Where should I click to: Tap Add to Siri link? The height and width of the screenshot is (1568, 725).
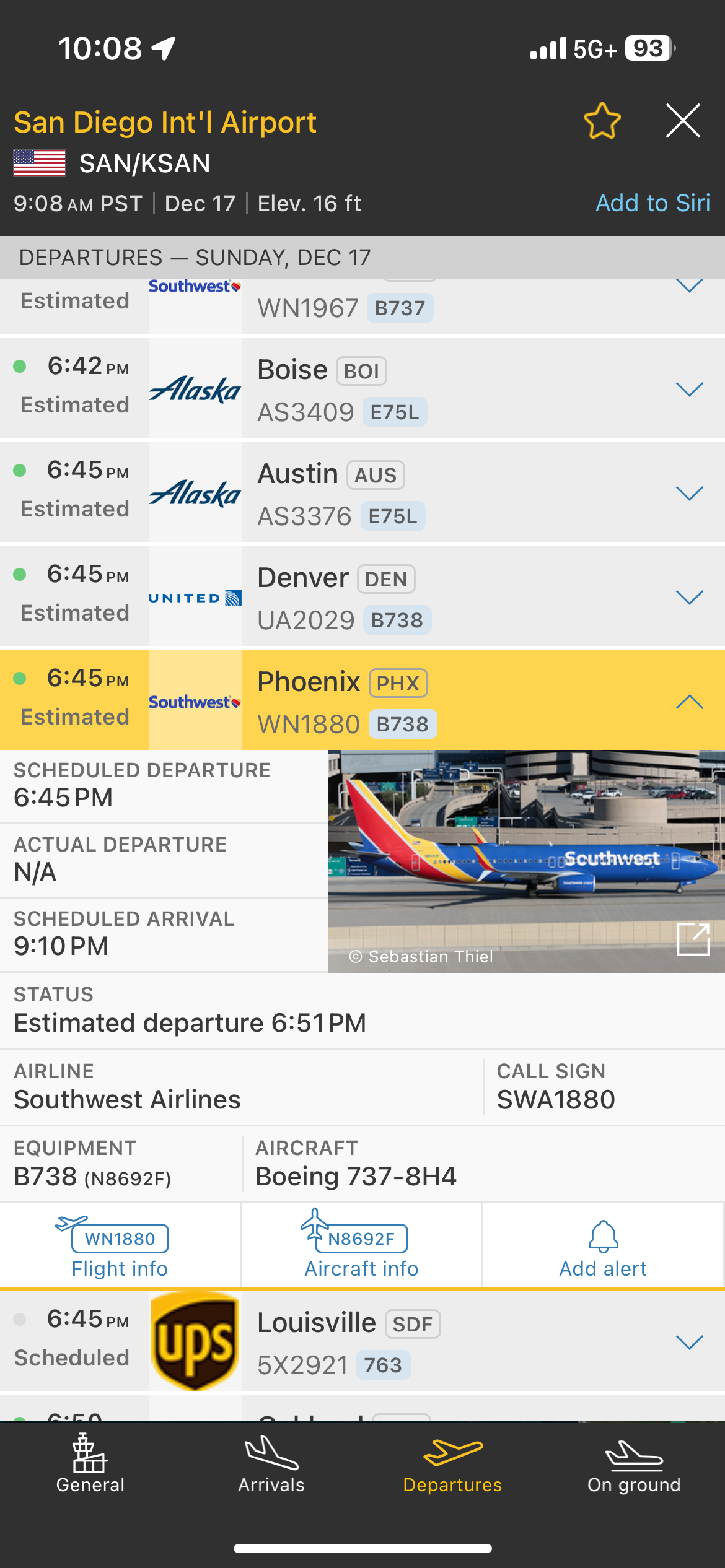point(652,203)
